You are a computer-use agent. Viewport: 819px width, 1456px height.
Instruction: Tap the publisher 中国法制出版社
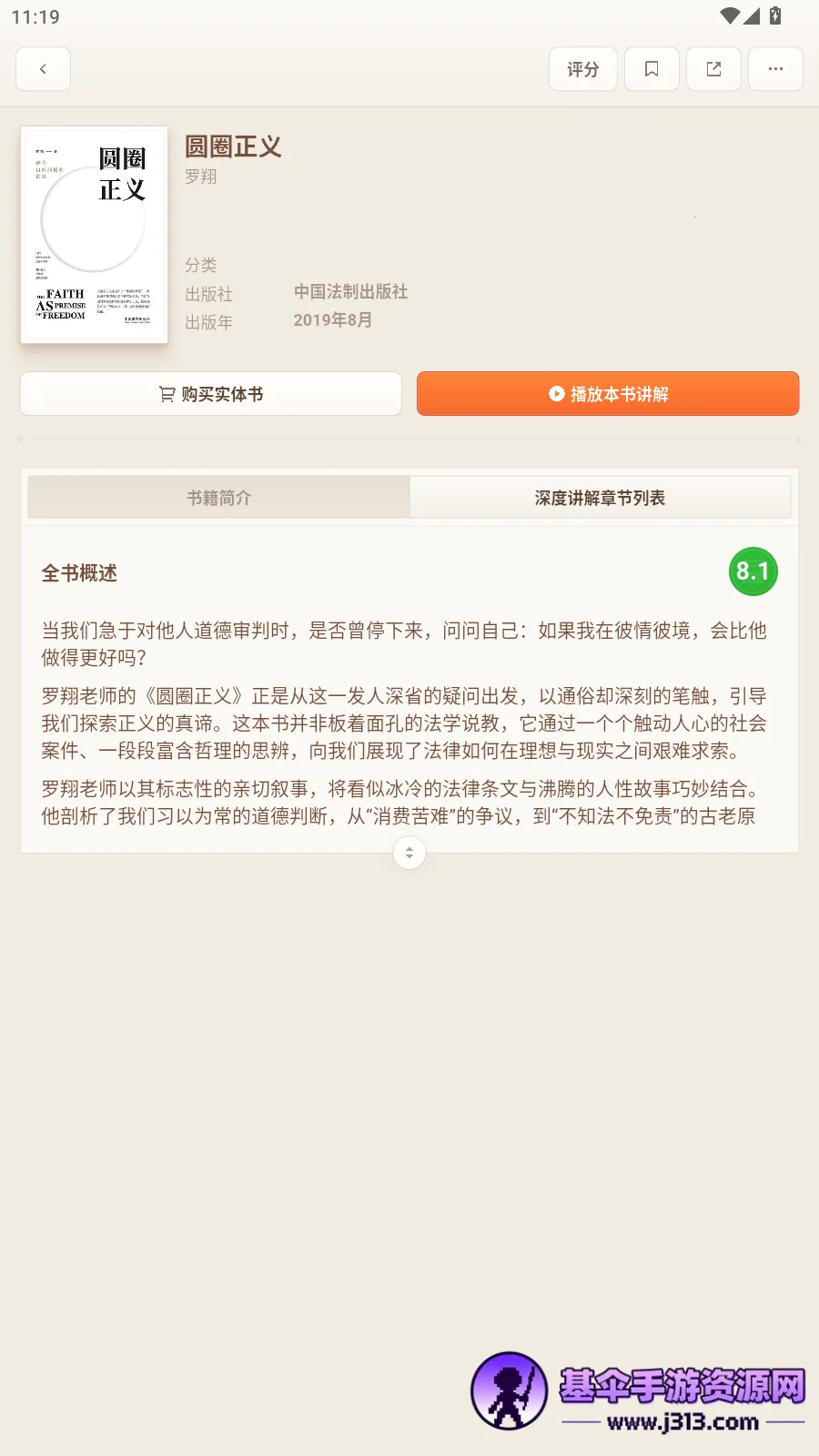click(x=350, y=292)
